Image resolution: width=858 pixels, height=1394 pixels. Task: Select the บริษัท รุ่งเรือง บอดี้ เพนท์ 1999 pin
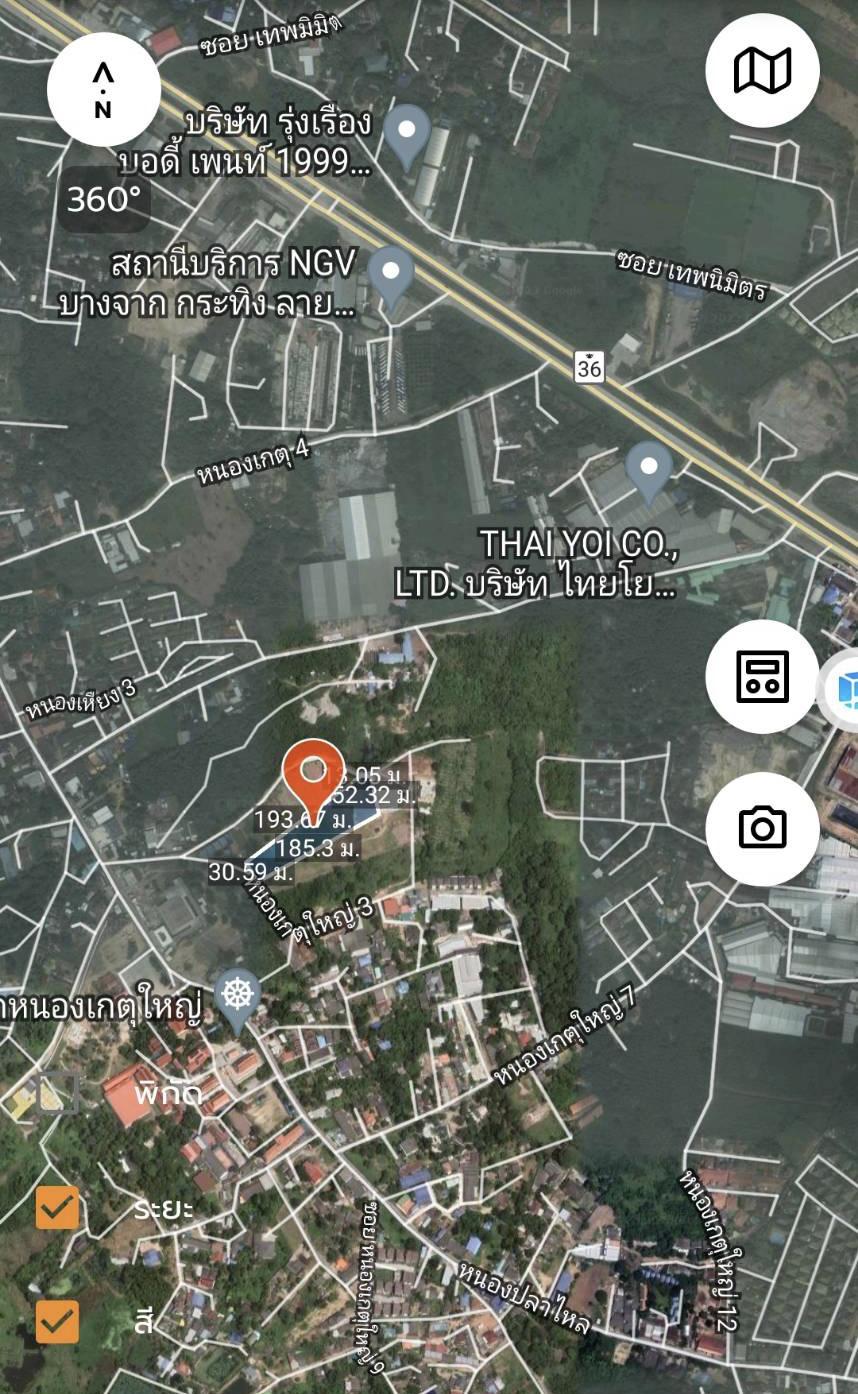[407, 133]
